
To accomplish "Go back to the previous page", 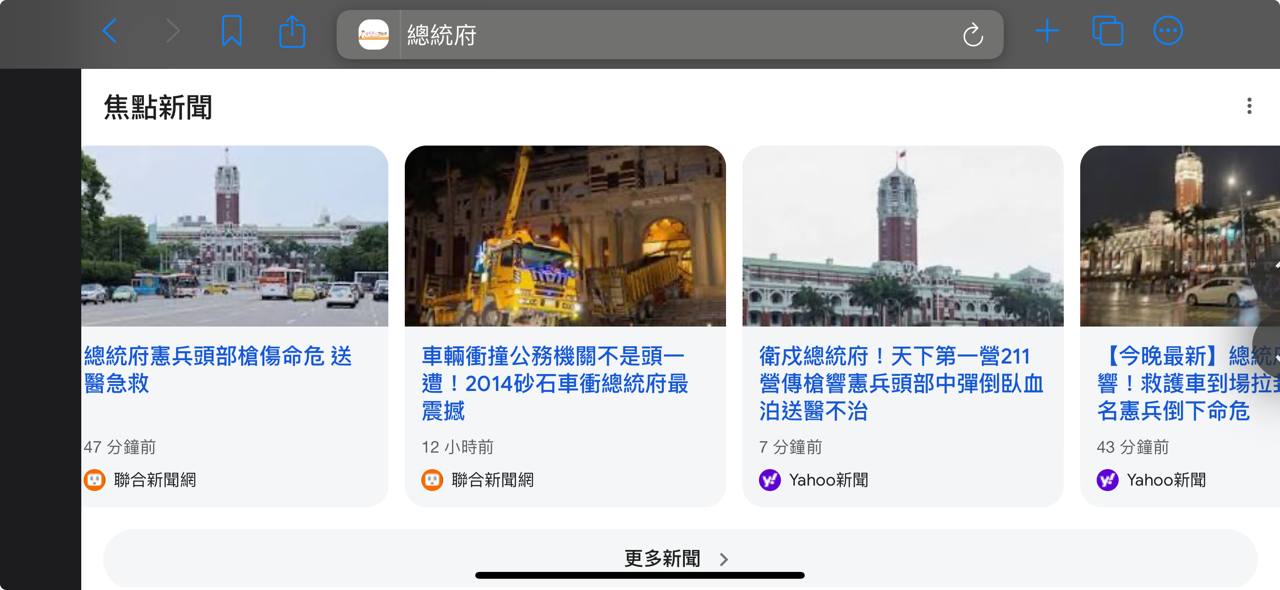I will click(x=110, y=32).
